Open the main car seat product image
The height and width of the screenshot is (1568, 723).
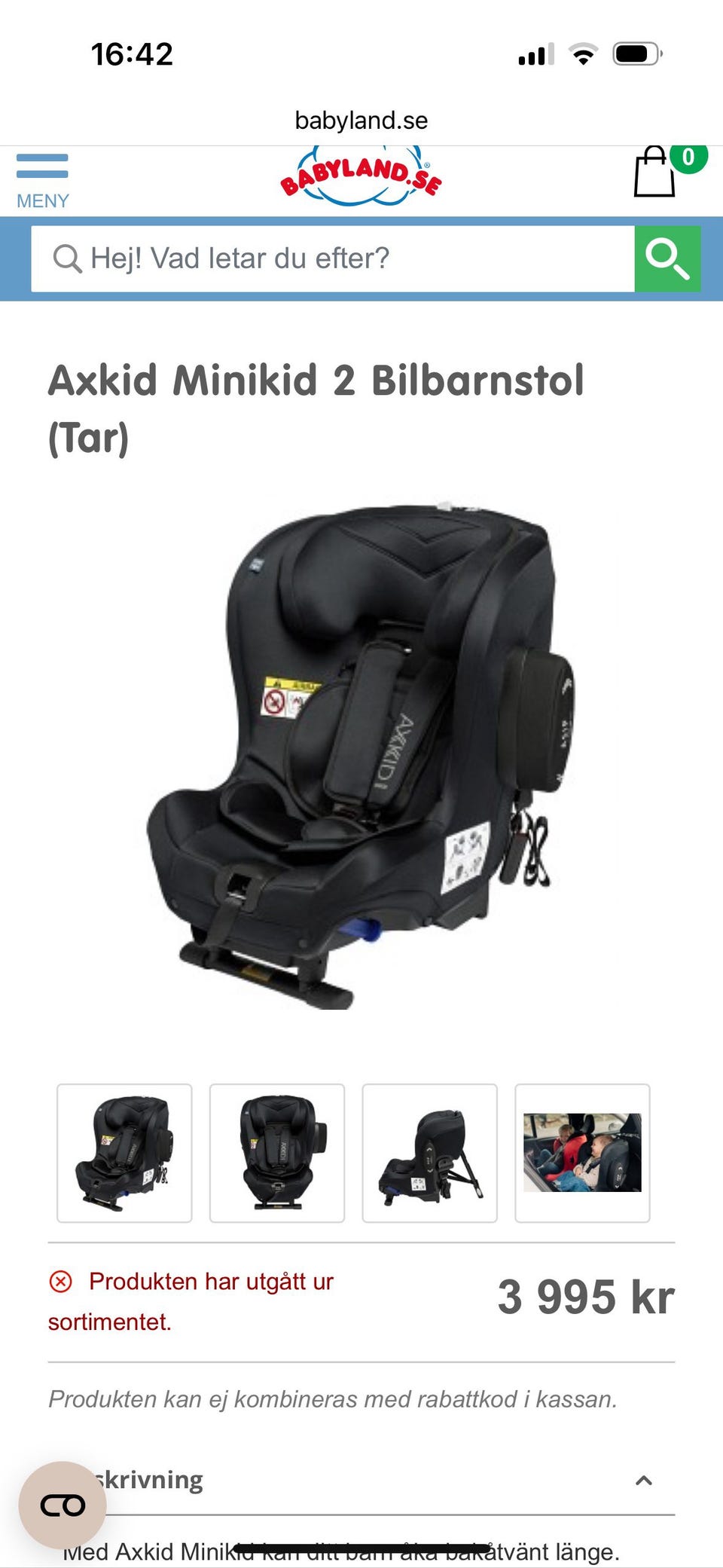pyautogui.click(x=361, y=757)
